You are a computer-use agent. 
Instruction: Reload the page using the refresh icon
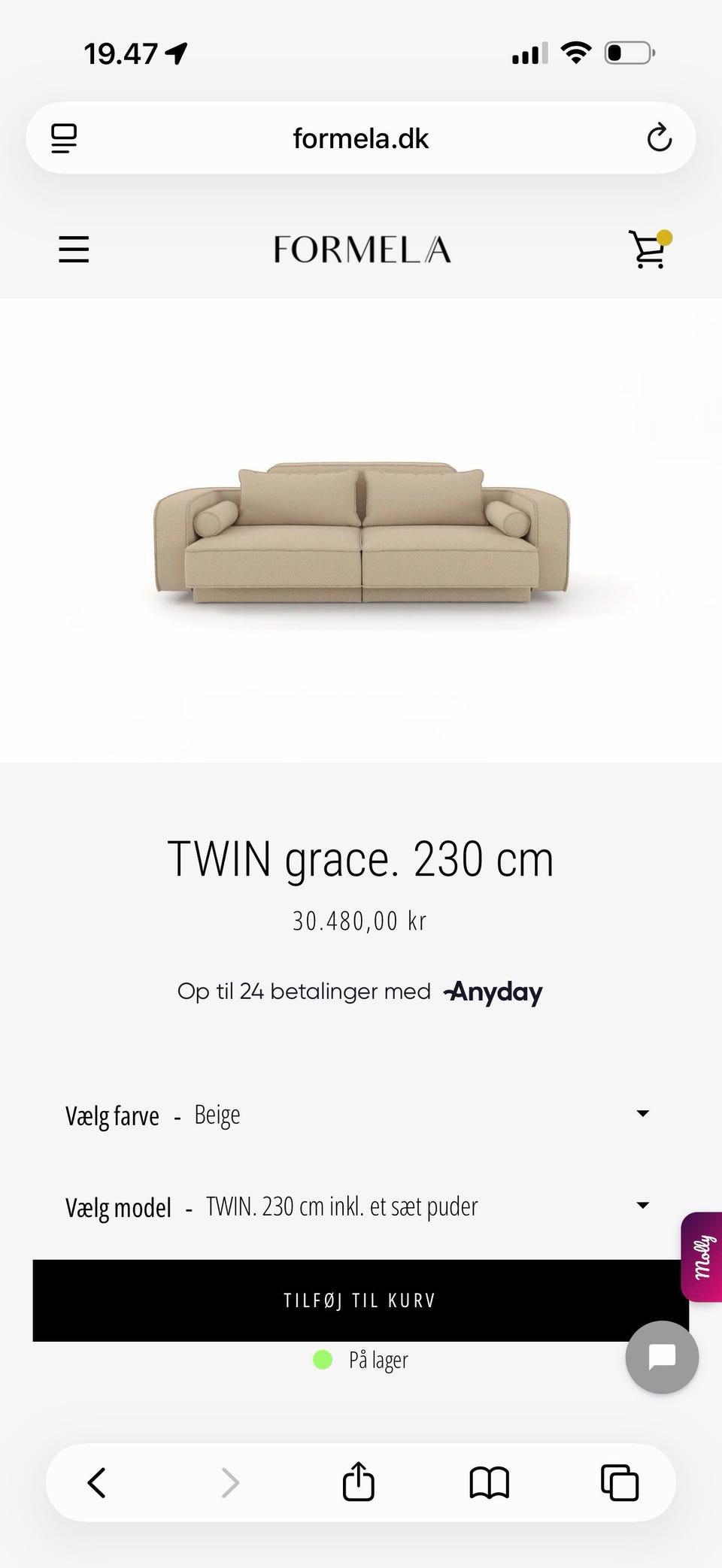tap(658, 138)
